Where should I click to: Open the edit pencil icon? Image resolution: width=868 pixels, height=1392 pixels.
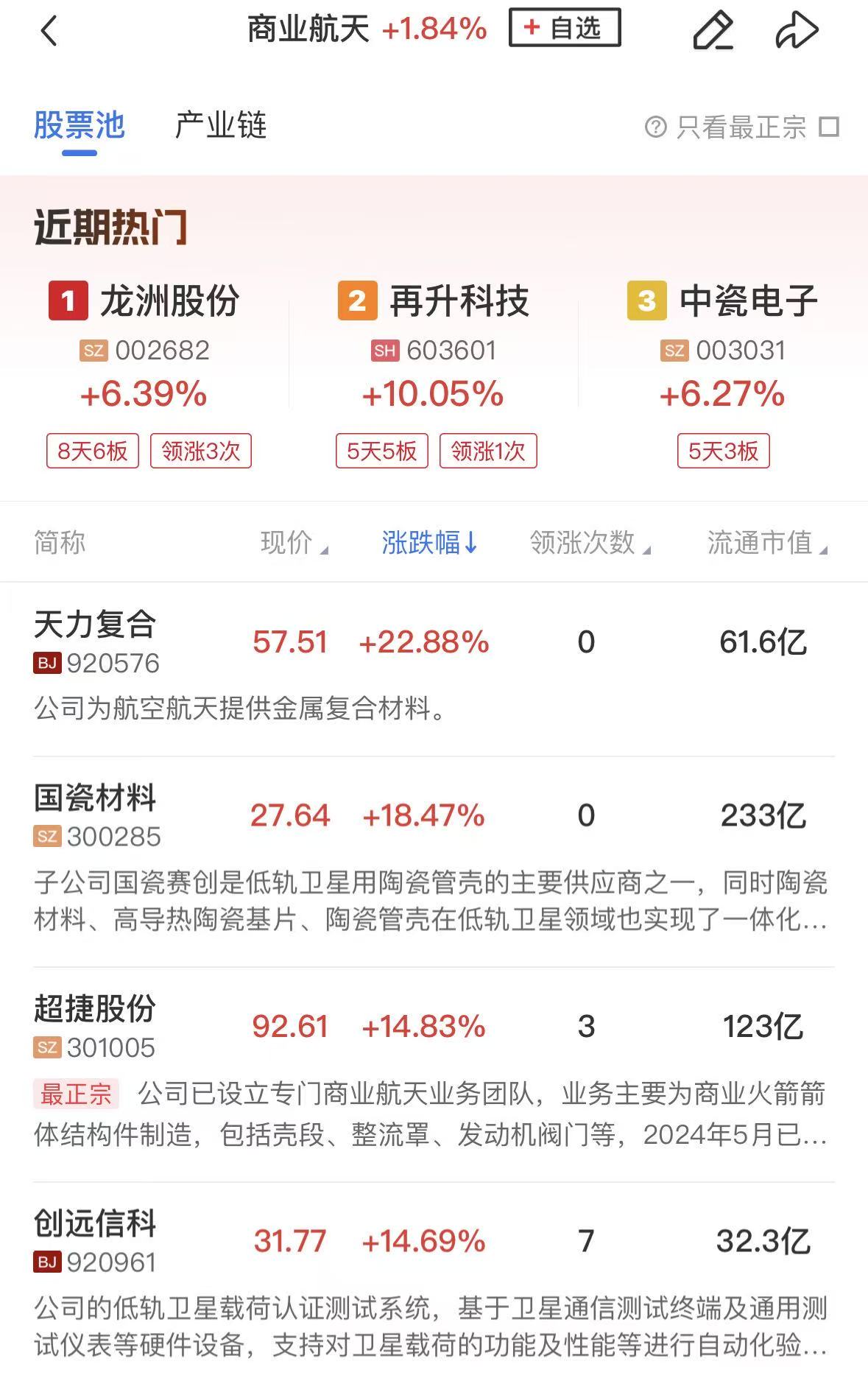pos(713,31)
